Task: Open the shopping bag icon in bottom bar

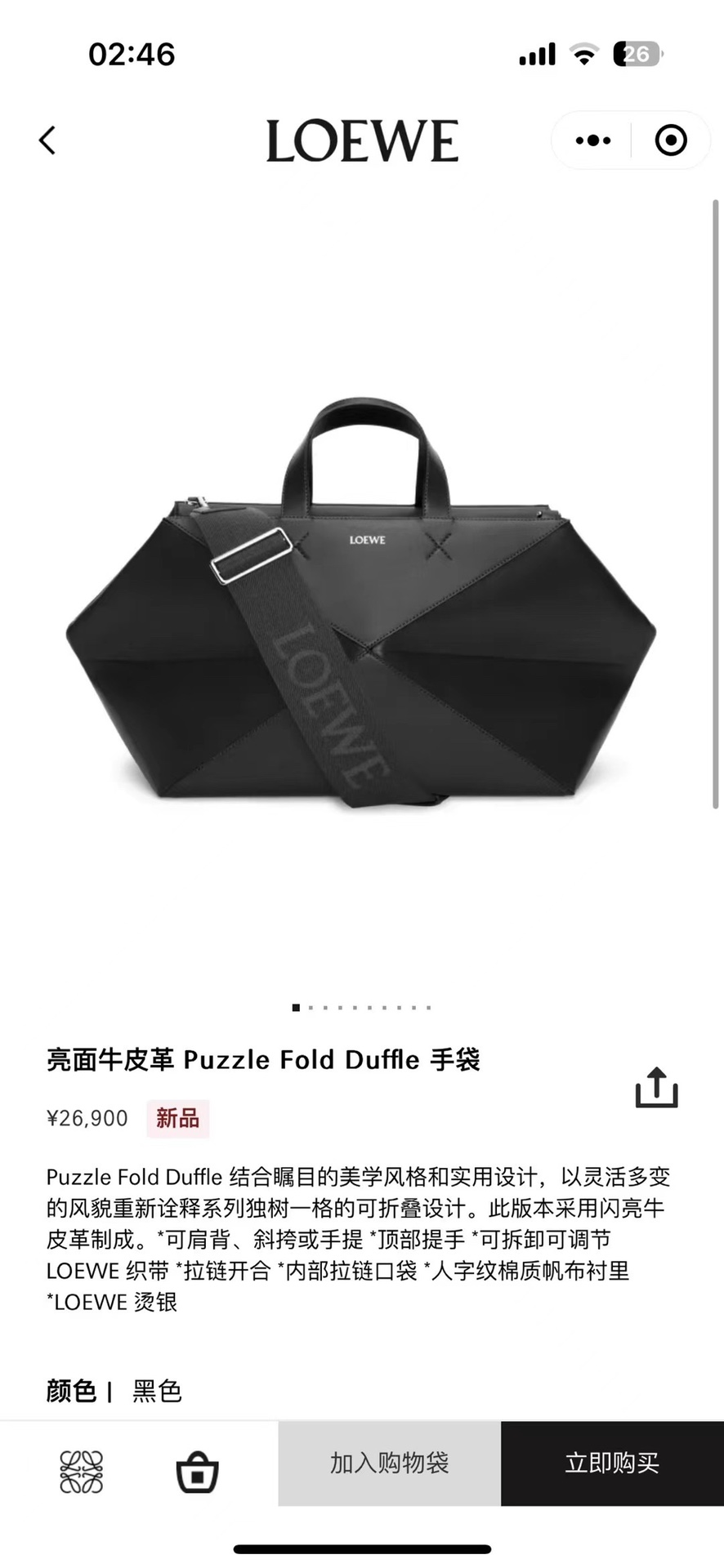Action: pyautogui.click(x=196, y=1470)
